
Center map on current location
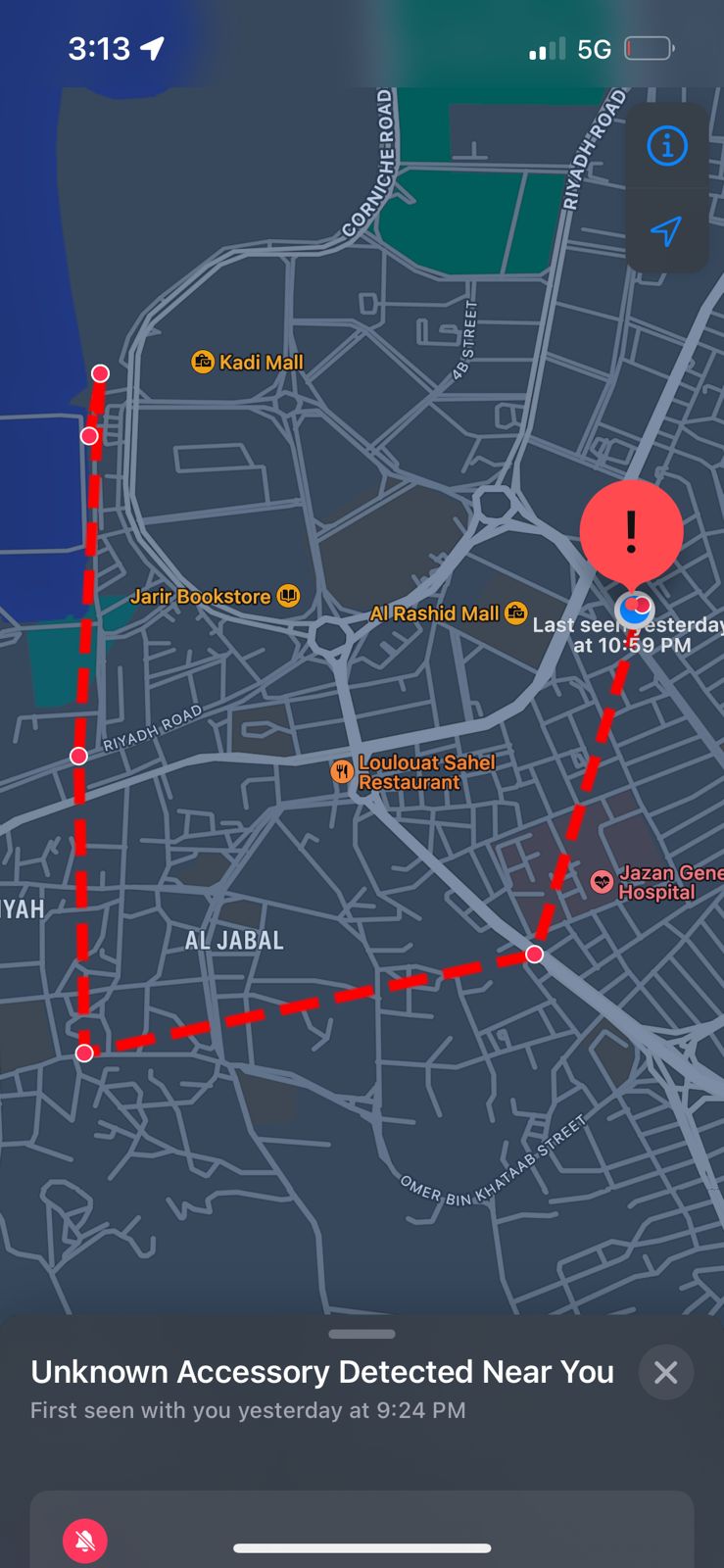coord(666,231)
